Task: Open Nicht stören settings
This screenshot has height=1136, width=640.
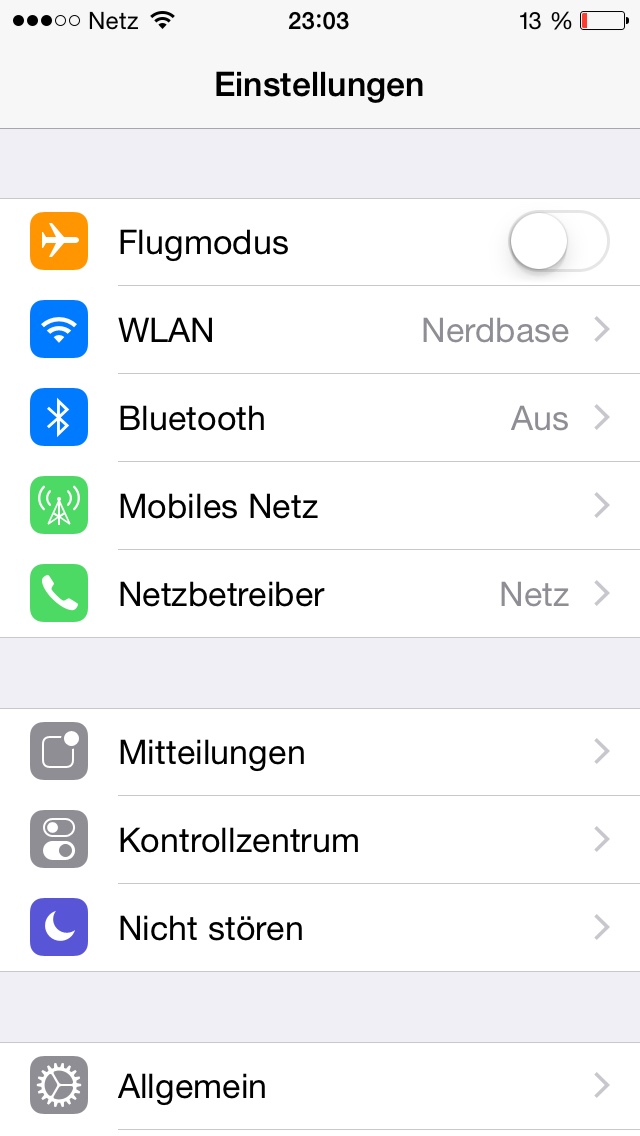Action: pos(320,928)
